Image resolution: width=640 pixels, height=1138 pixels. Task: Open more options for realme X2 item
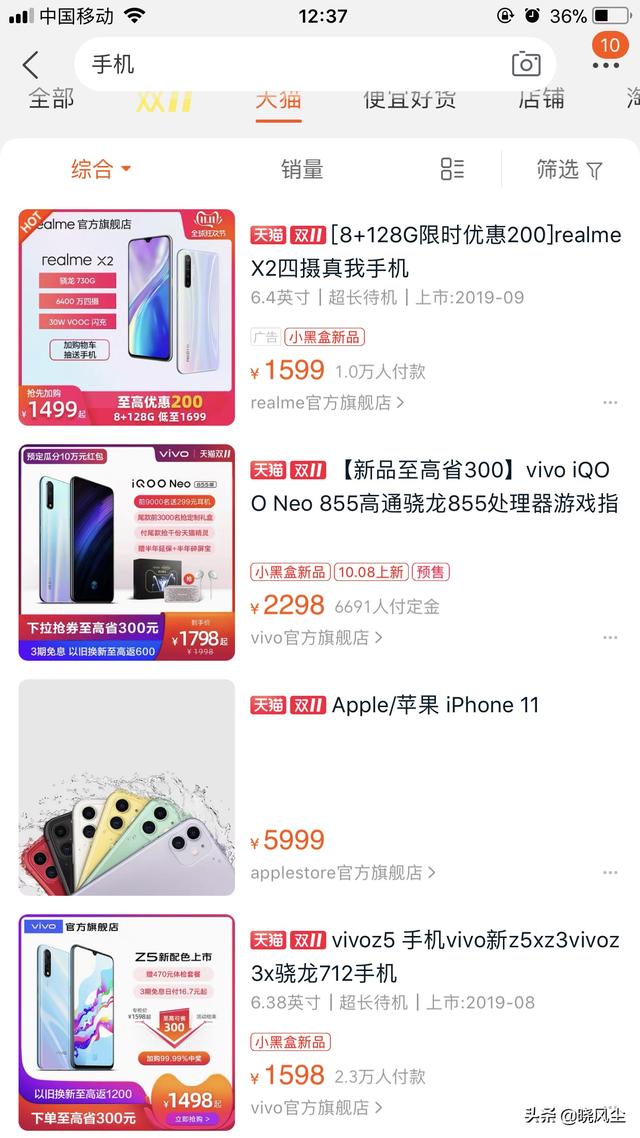click(x=610, y=403)
